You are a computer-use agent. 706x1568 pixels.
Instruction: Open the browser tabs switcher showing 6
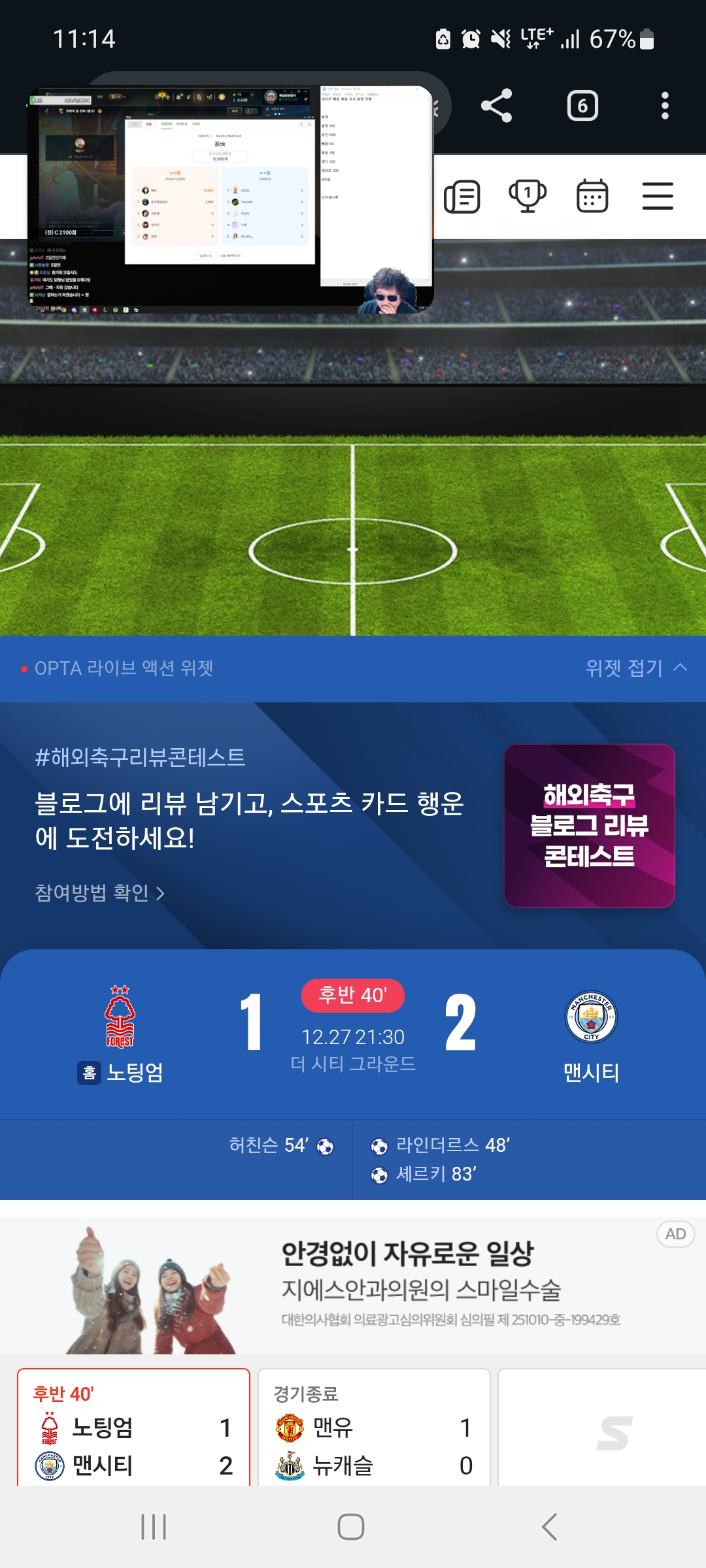(x=582, y=106)
